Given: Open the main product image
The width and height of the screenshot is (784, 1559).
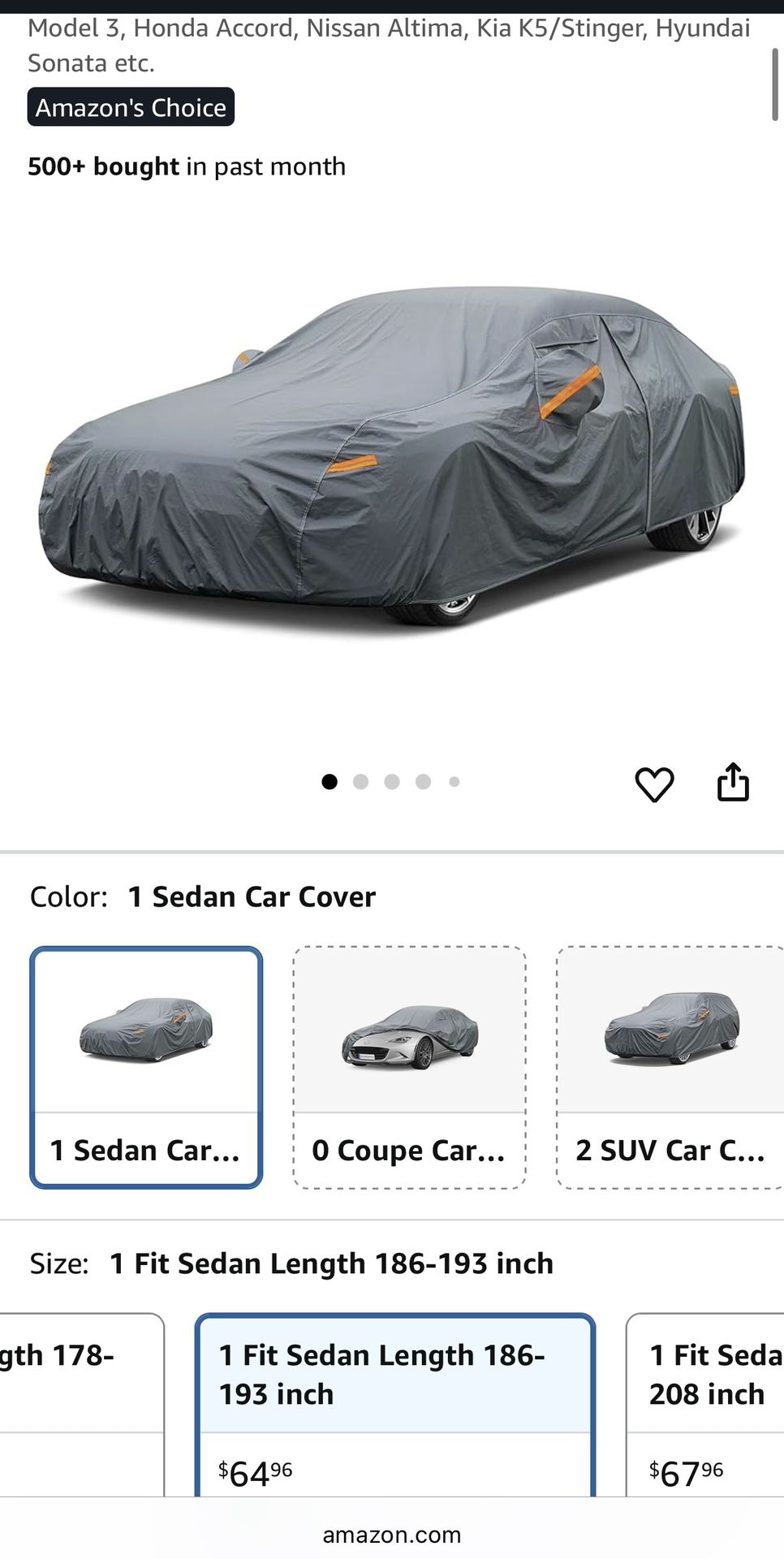Looking at the screenshot, I should pos(392,455).
